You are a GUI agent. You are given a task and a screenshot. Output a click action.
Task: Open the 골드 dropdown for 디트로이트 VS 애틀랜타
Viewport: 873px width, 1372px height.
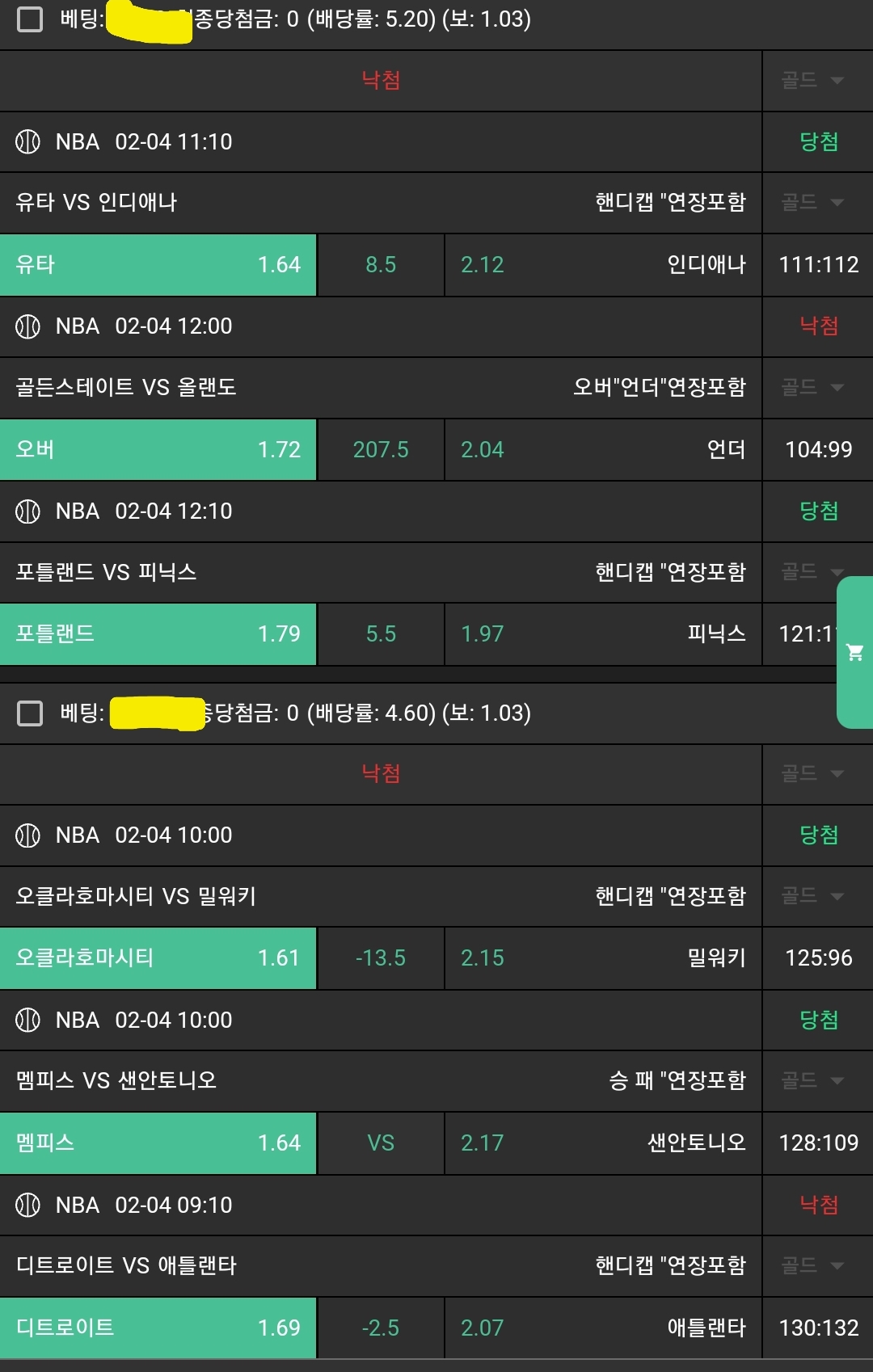(812, 1265)
